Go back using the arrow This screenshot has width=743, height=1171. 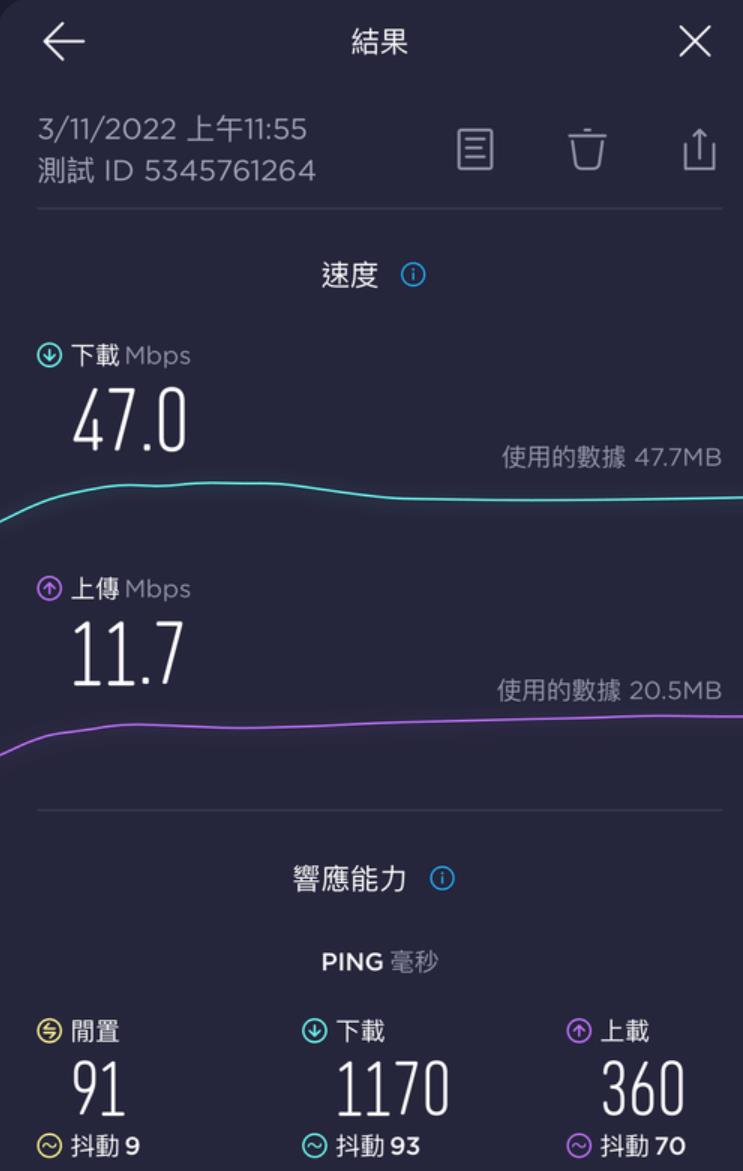[x=63, y=42]
